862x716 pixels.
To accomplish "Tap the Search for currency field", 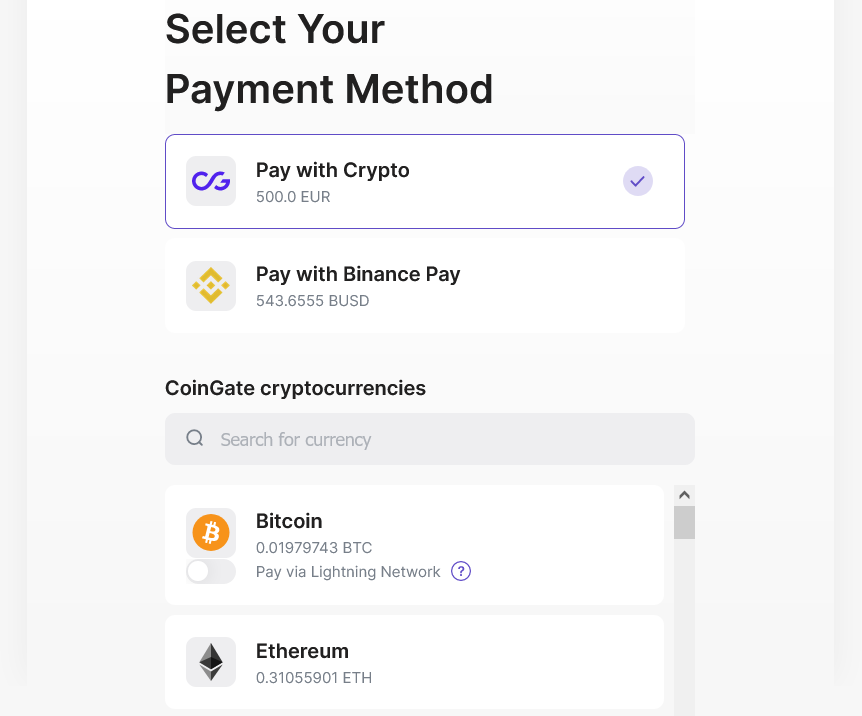I will (x=440, y=439).
